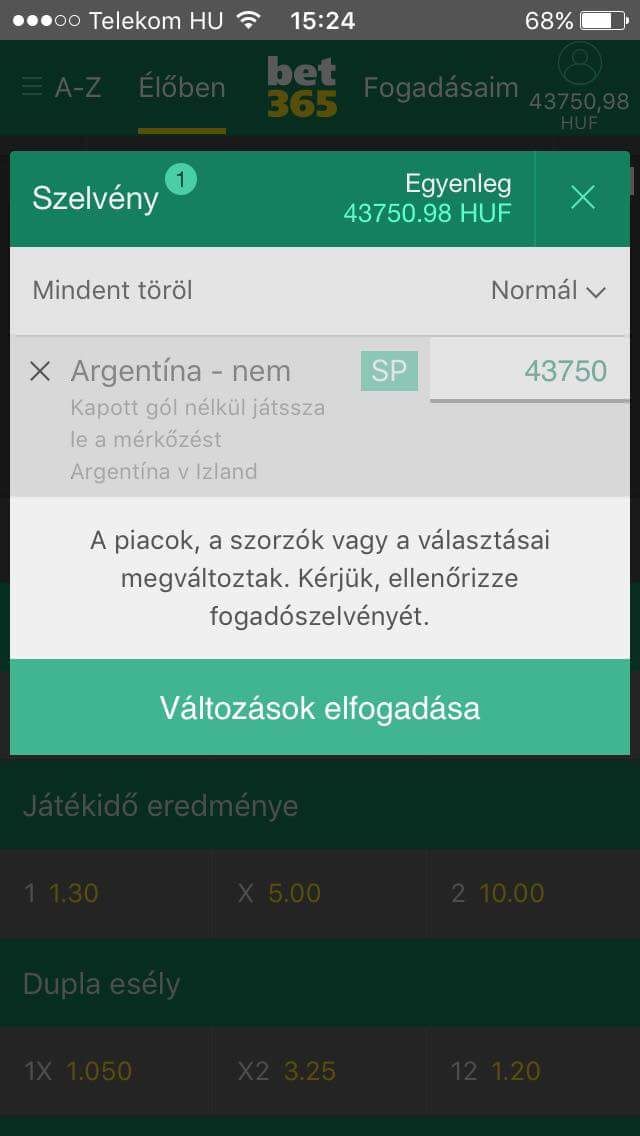Edit the 43750 stake field

pyautogui.click(x=530, y=370)
